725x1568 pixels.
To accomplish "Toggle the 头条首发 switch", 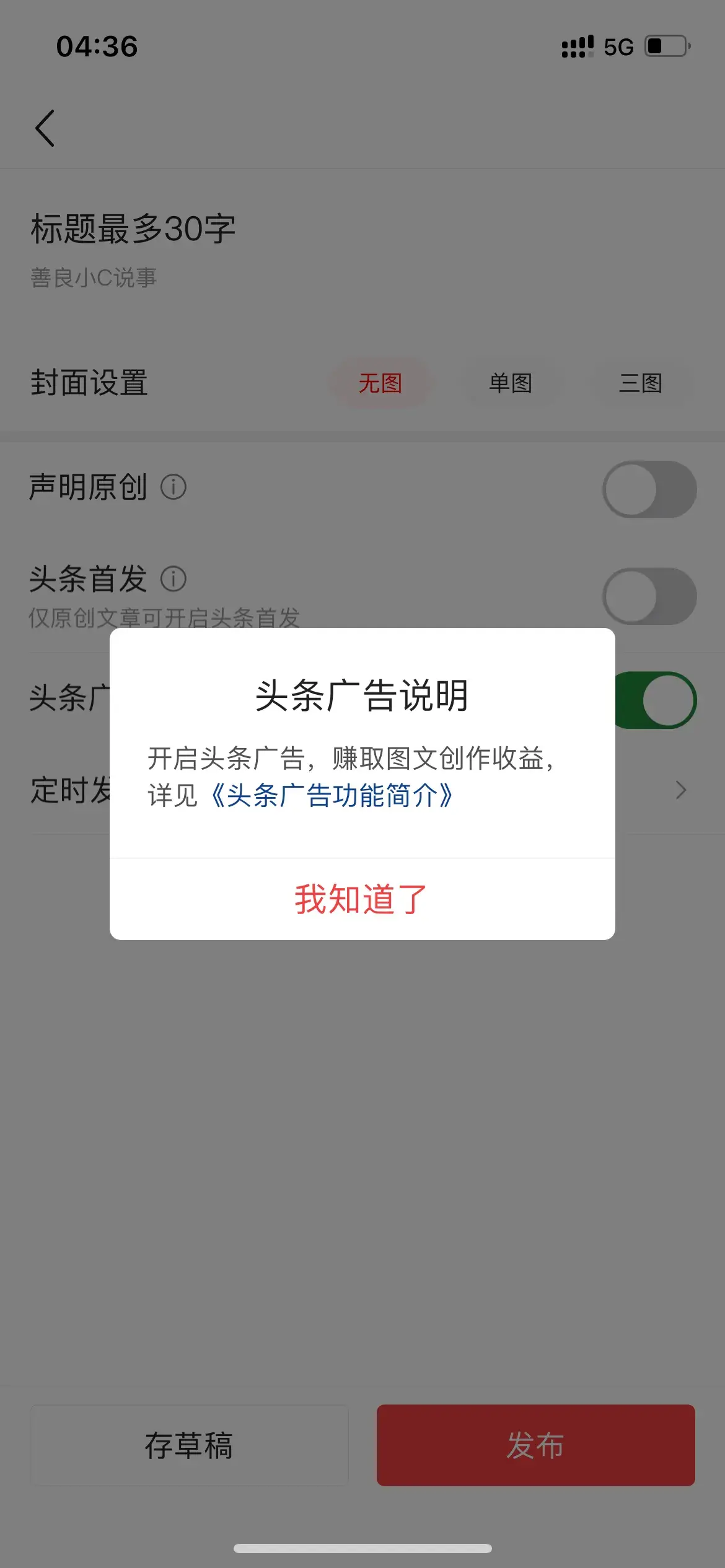I will (649, 596).
